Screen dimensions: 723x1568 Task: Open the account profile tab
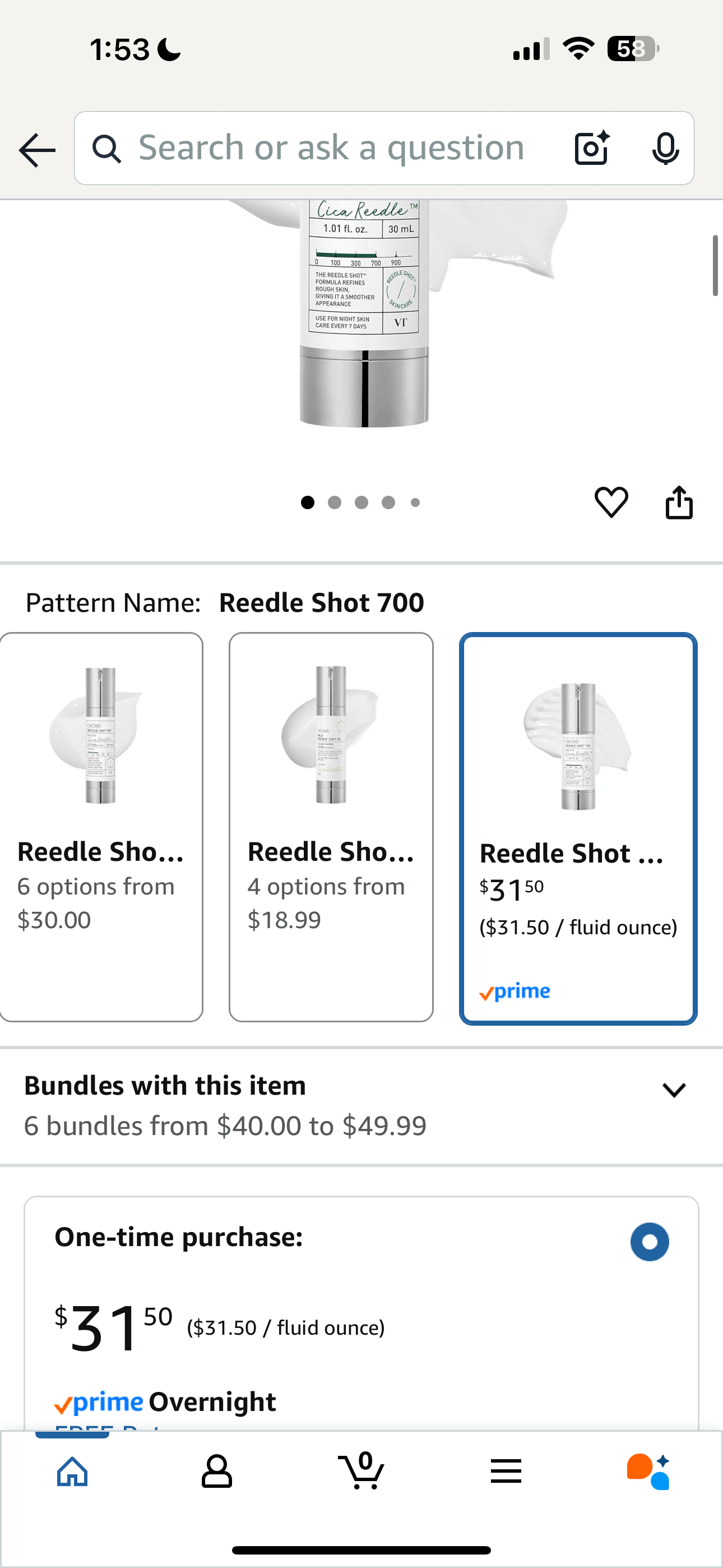tap(217, 1472)
